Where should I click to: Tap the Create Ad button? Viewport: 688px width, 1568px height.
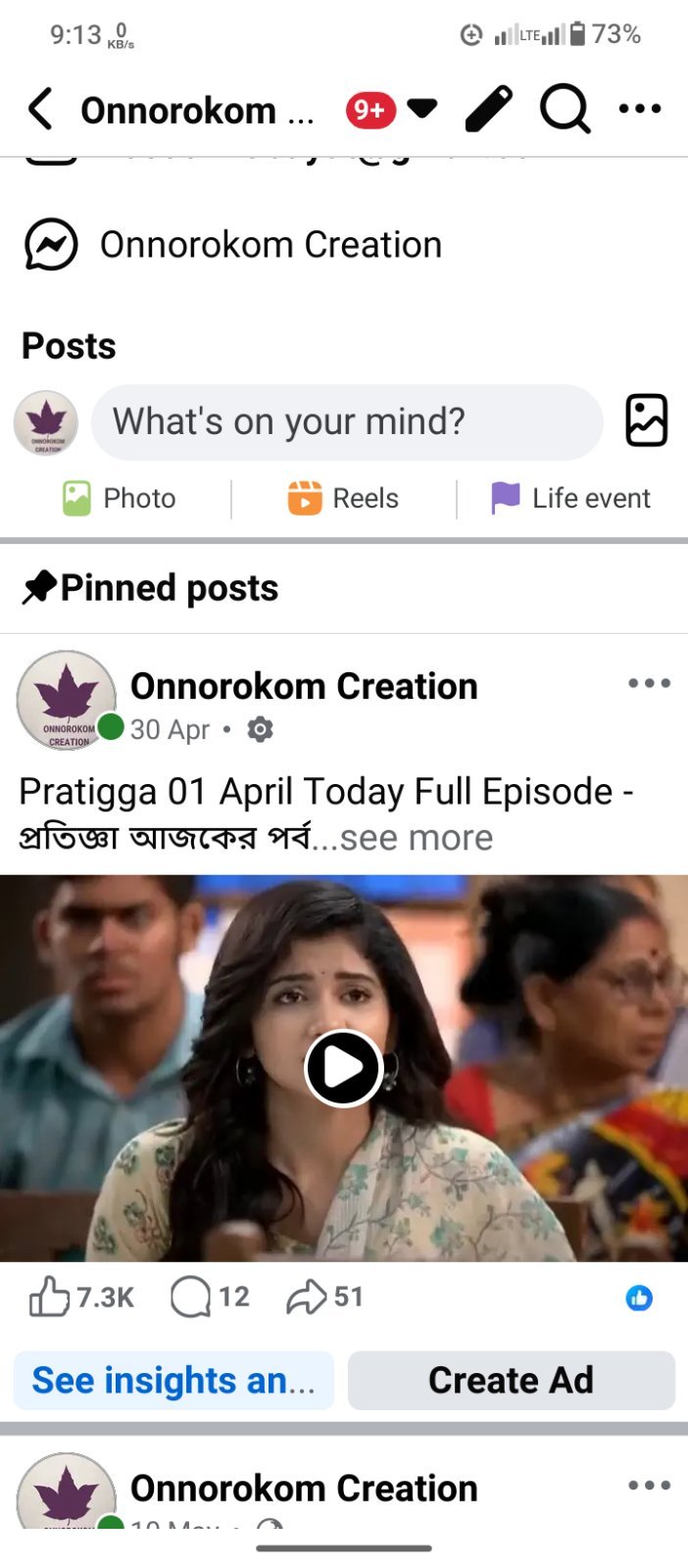pyautogui.click(x=511, y=1380)
